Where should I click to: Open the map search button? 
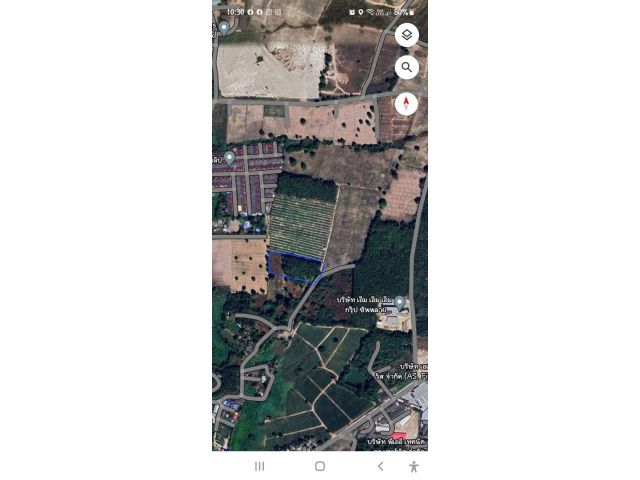(x=406, y=68)
